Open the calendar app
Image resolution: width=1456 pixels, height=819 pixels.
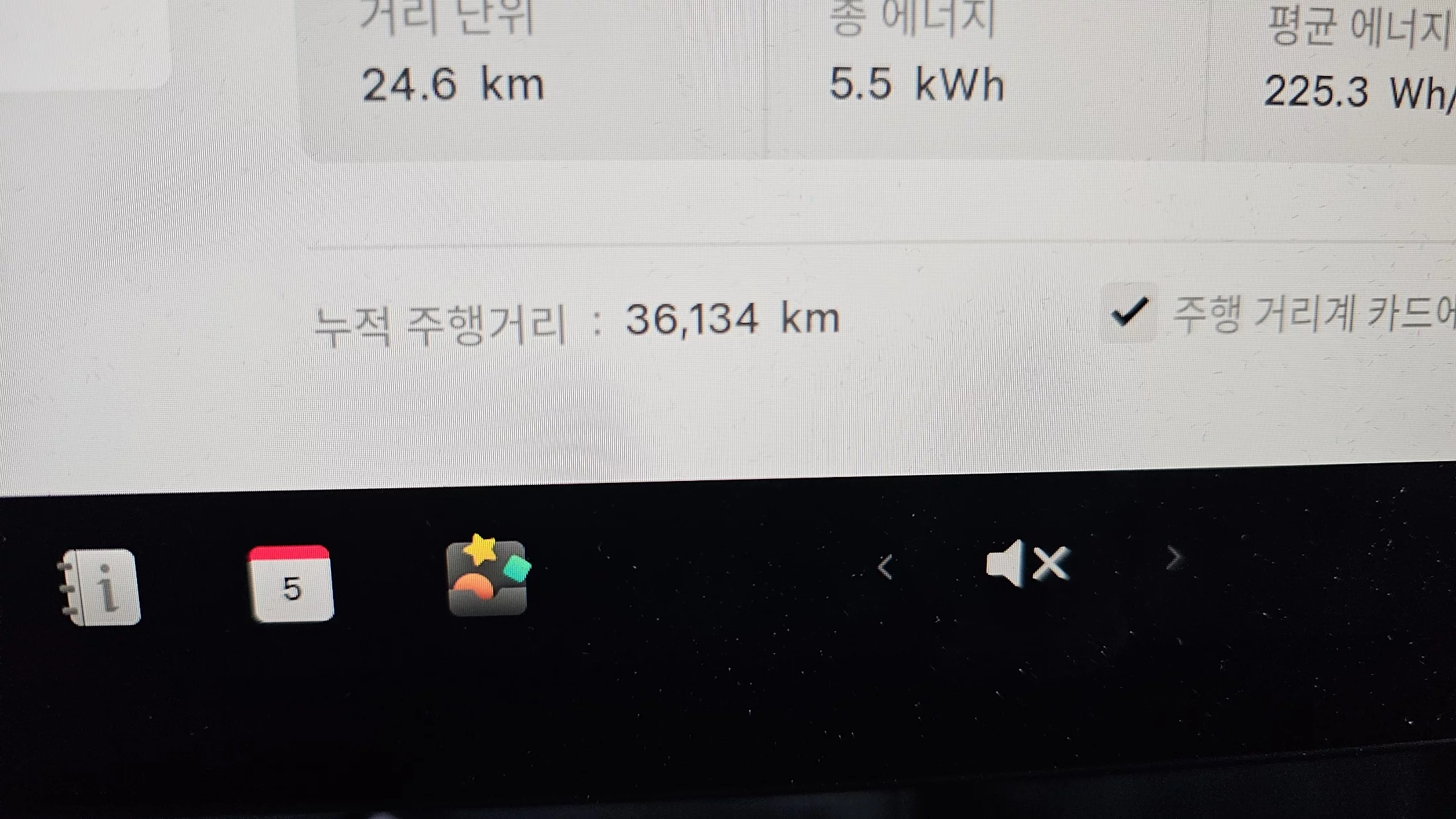[291, 584]
